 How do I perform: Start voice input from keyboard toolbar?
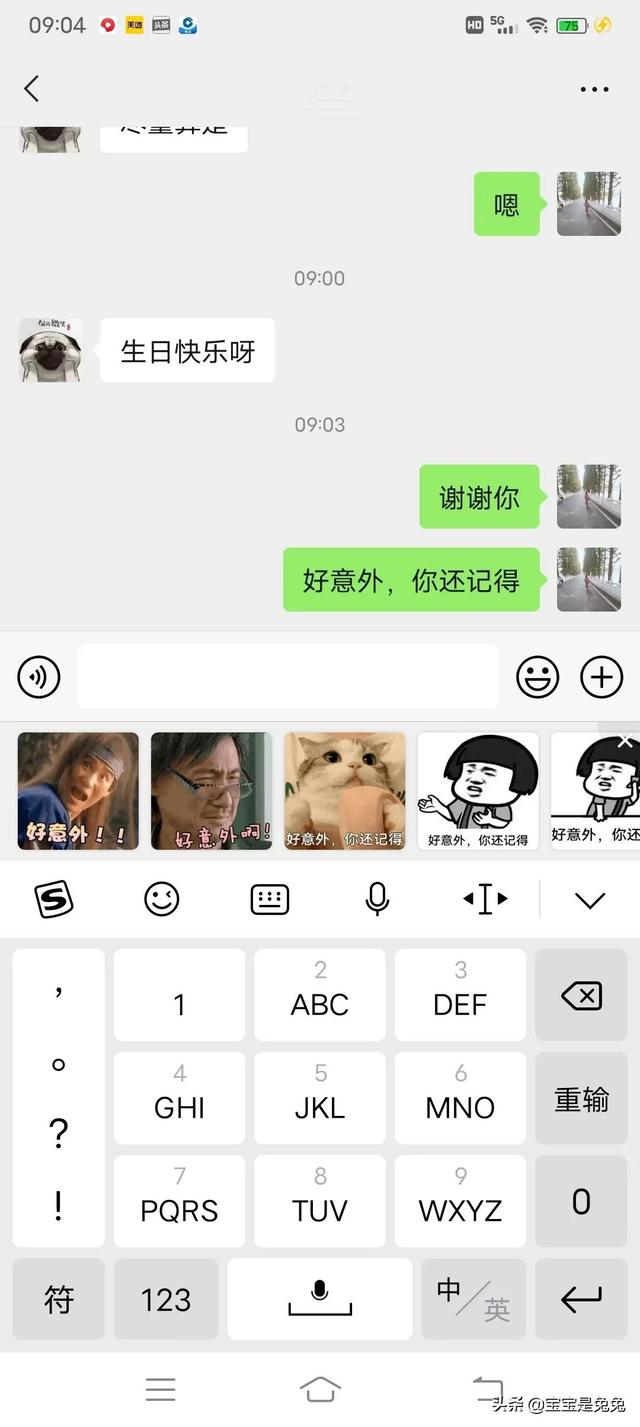point(377,899)
